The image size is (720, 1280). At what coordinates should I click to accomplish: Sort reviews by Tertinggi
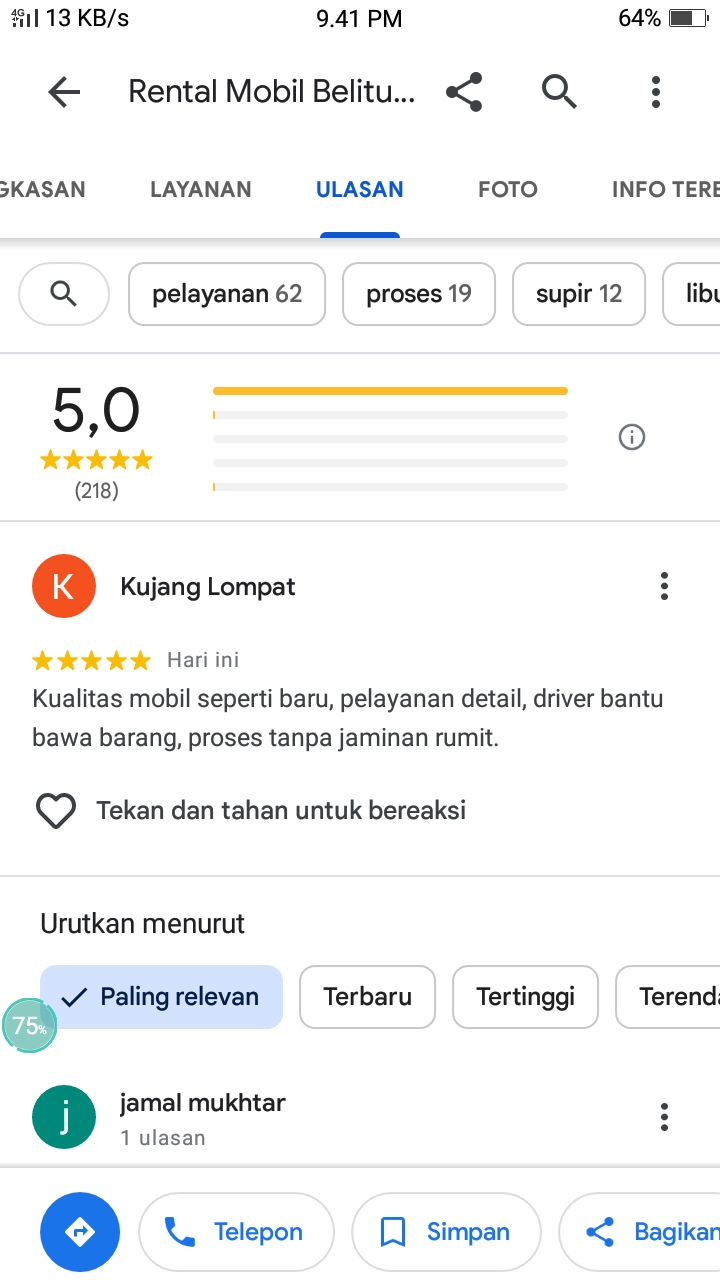[x=526, y=997]
